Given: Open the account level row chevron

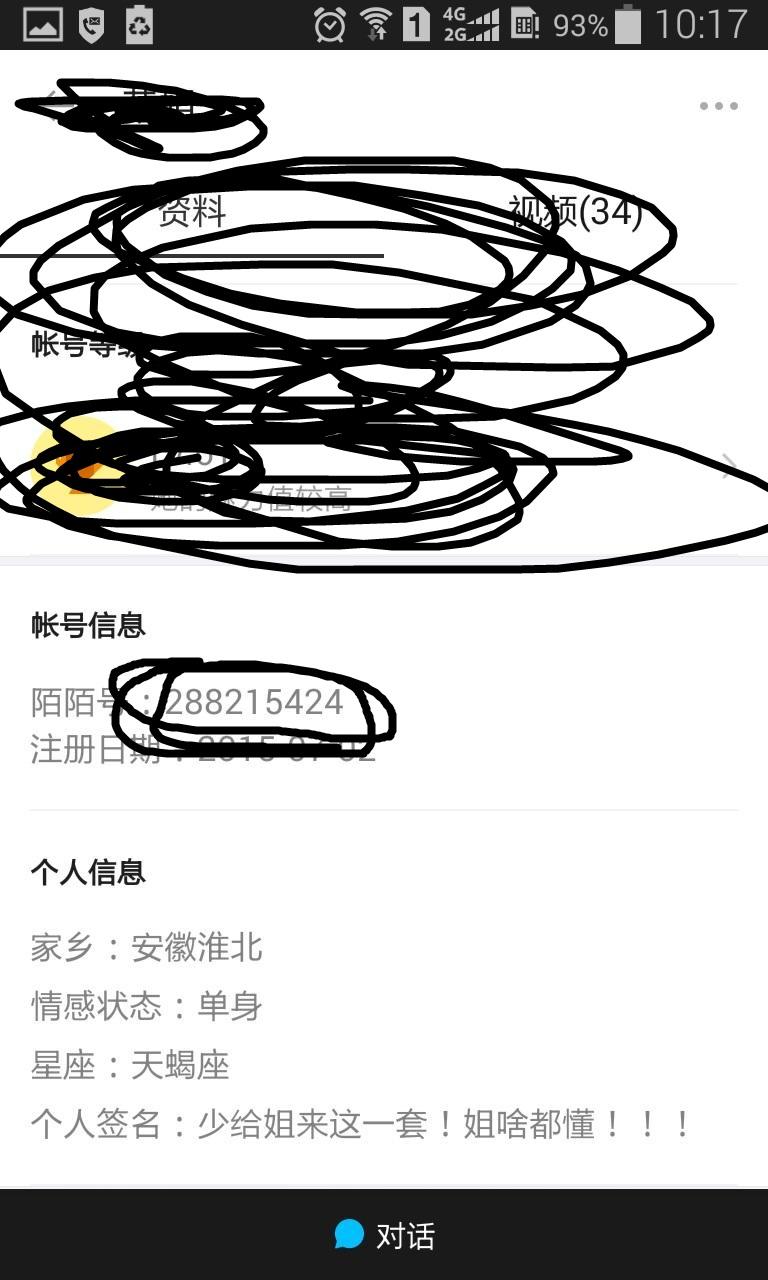Looking at the screenshot, I should 729,466.
